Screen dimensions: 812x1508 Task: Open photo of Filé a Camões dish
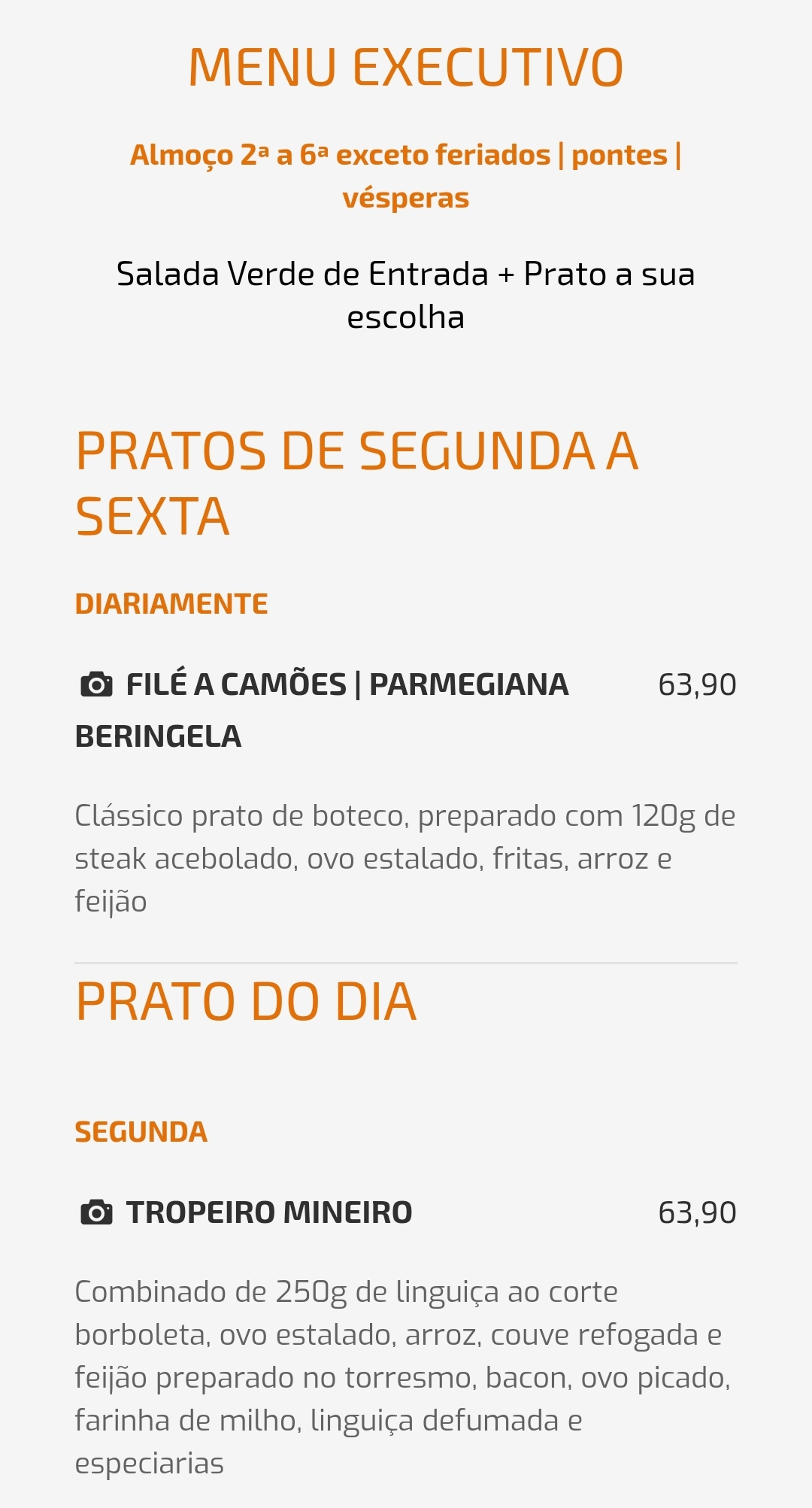[x=96, y=684]
